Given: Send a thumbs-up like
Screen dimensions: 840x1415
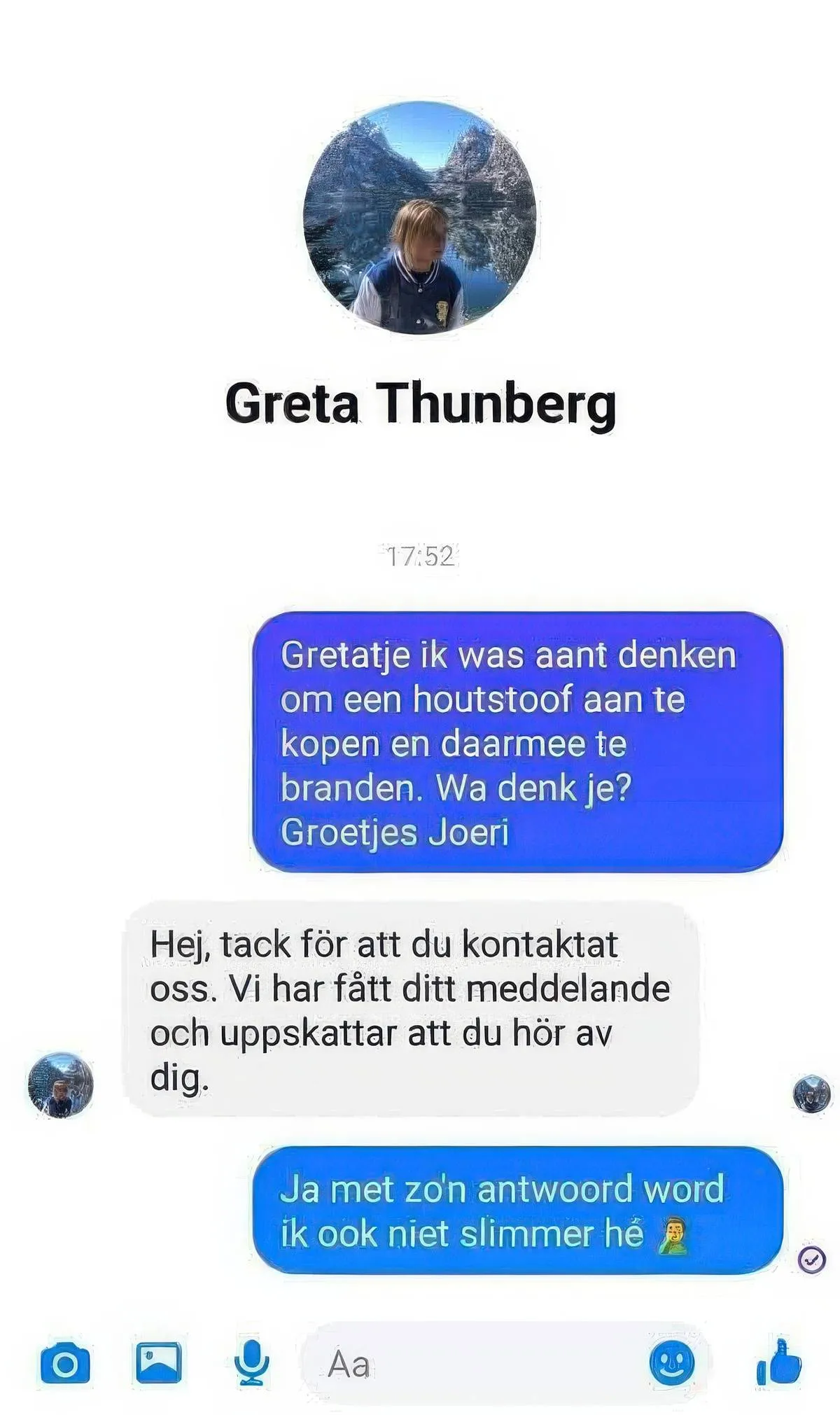Looking at the screenshot, I should pos(778,1362).
